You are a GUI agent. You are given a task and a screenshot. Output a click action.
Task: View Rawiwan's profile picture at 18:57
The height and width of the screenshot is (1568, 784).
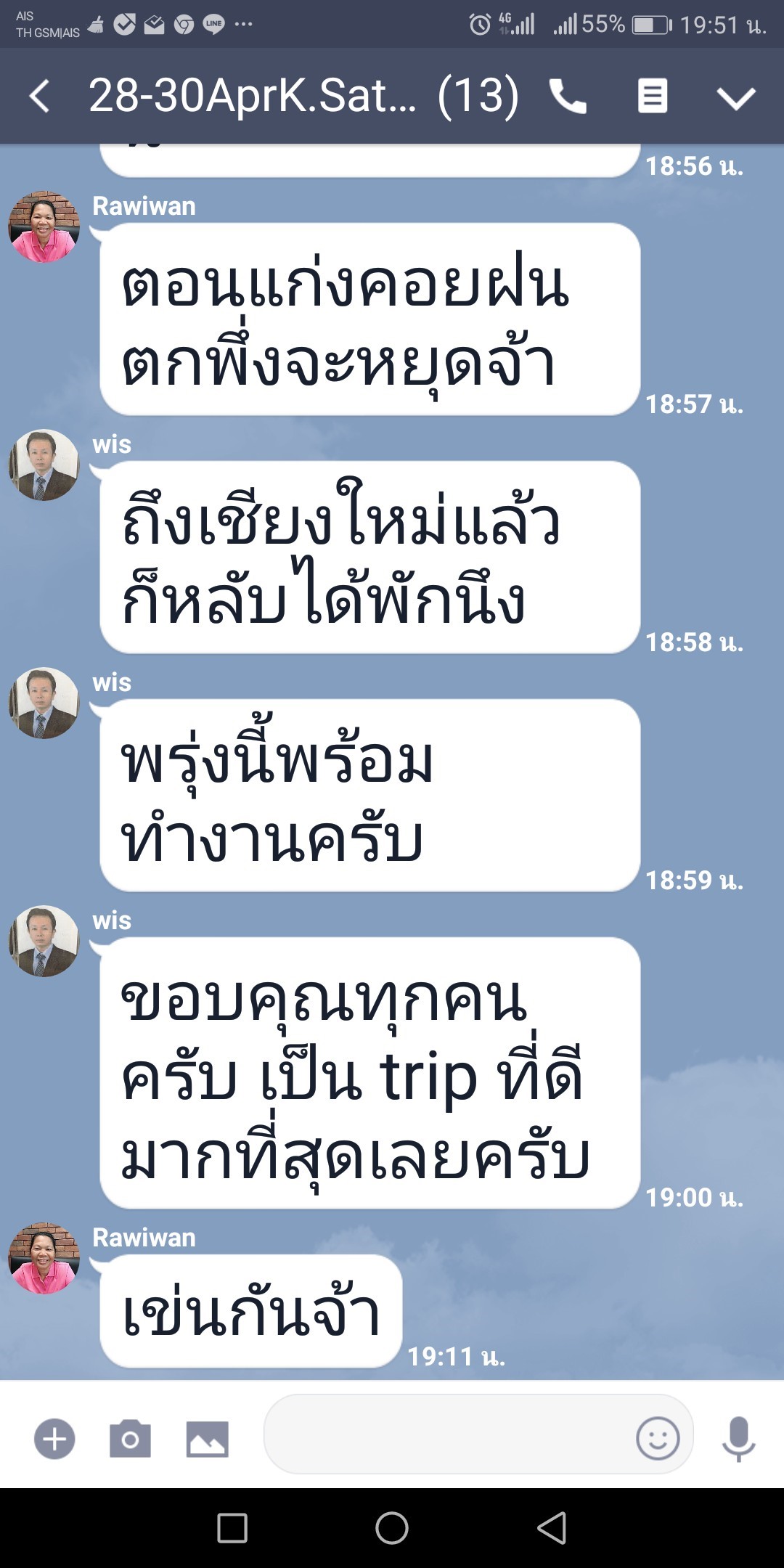44,227
